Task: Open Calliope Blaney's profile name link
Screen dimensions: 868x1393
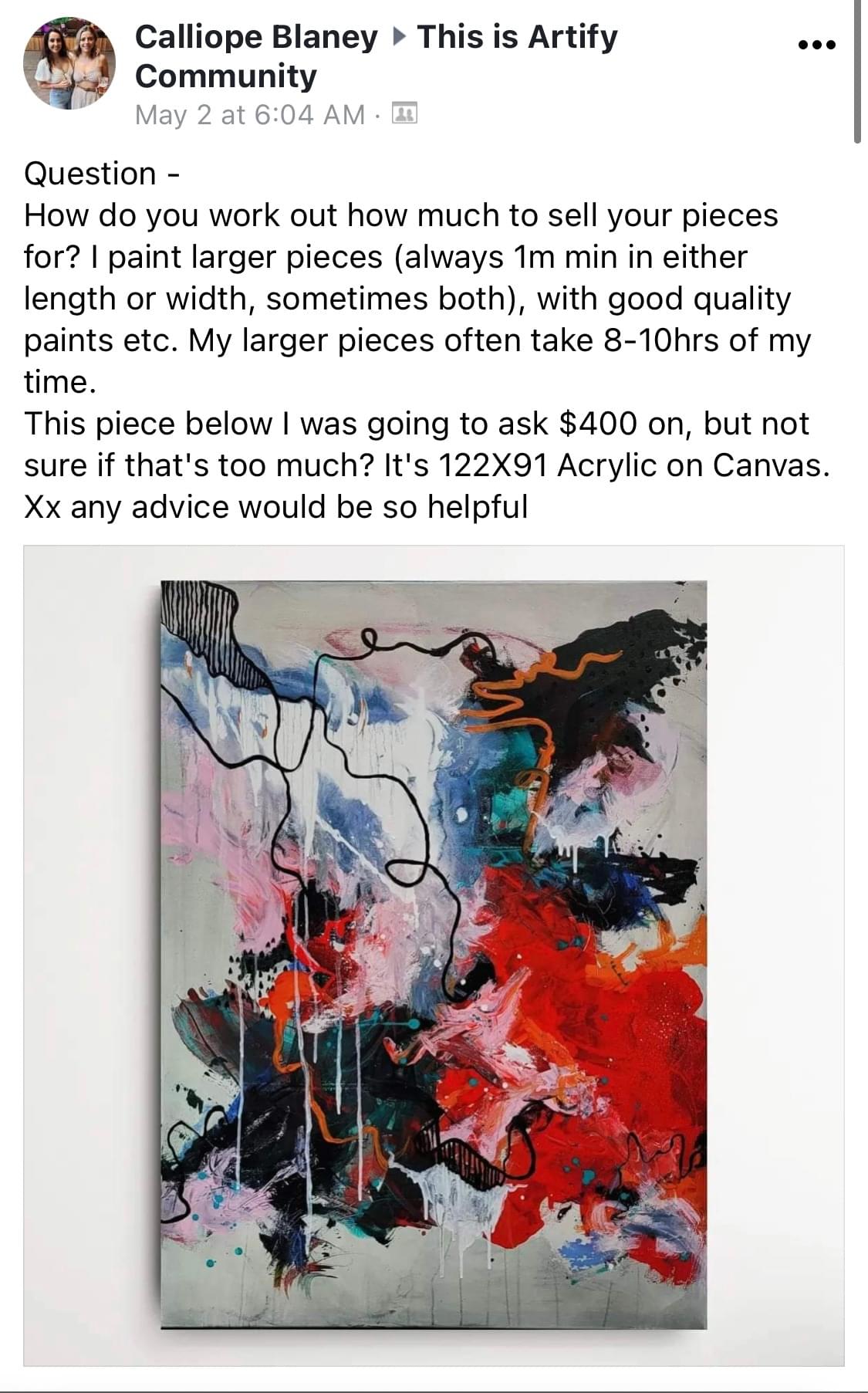Action: 256,37
